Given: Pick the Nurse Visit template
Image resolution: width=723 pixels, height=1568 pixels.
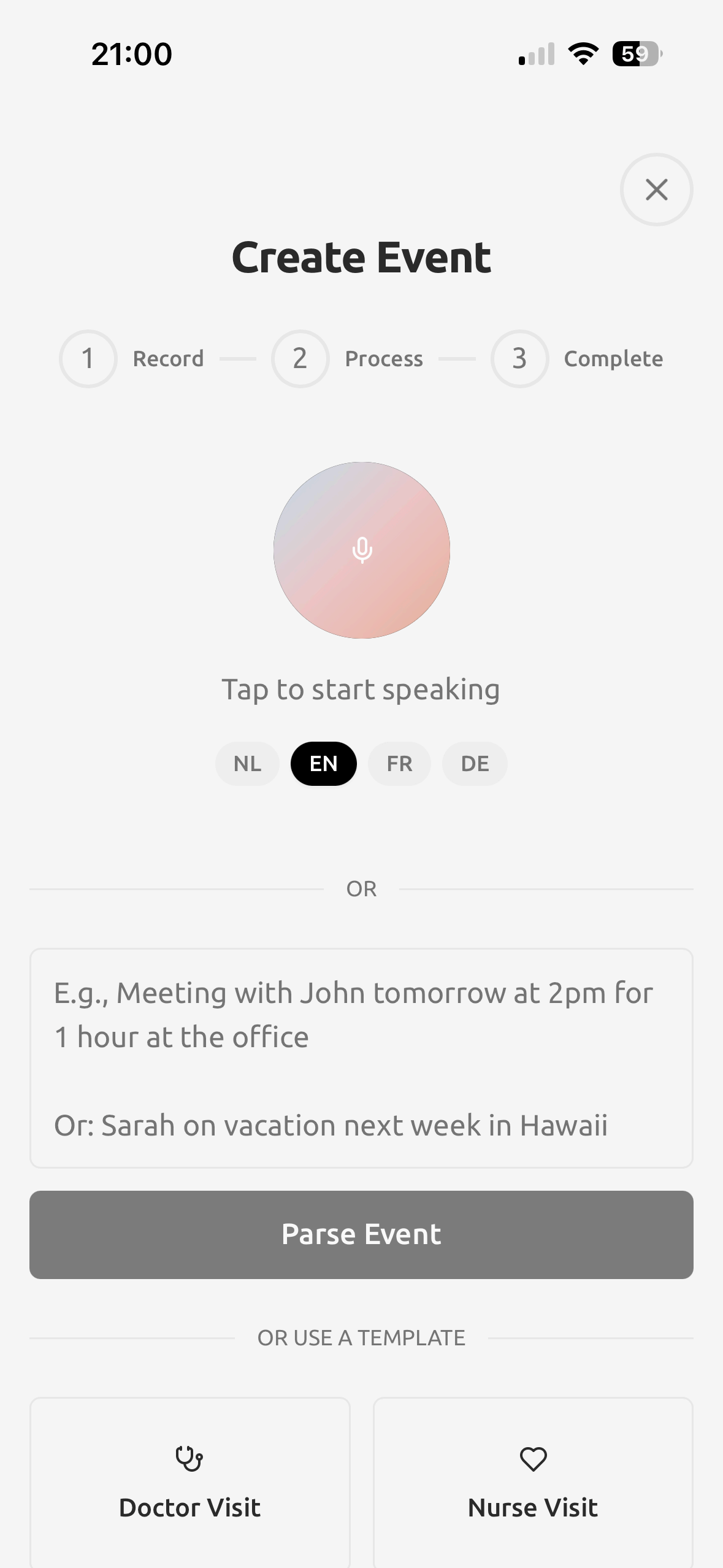Looking at the screenshot, I should pos(533,1482).
